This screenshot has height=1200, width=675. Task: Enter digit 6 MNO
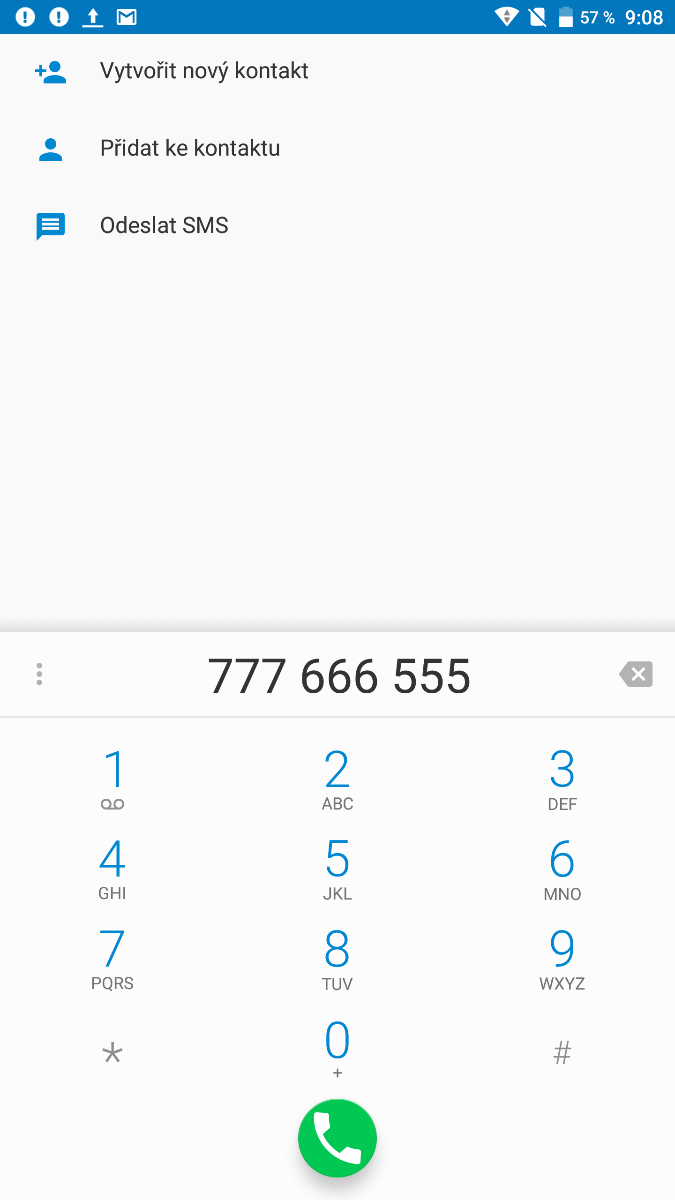pyautogui.click(x=562, y=869)
